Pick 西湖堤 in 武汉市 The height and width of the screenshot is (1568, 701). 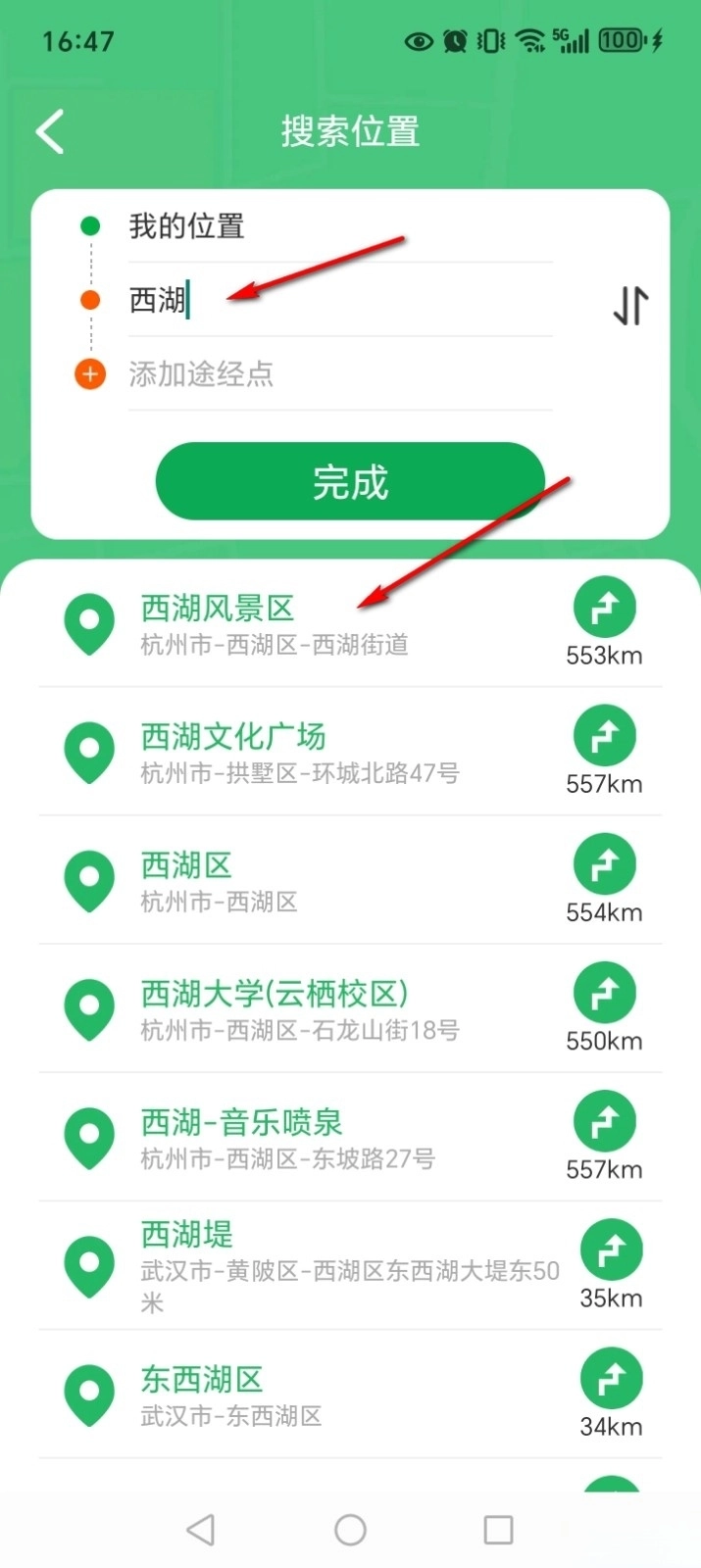tap(294, 1265)
